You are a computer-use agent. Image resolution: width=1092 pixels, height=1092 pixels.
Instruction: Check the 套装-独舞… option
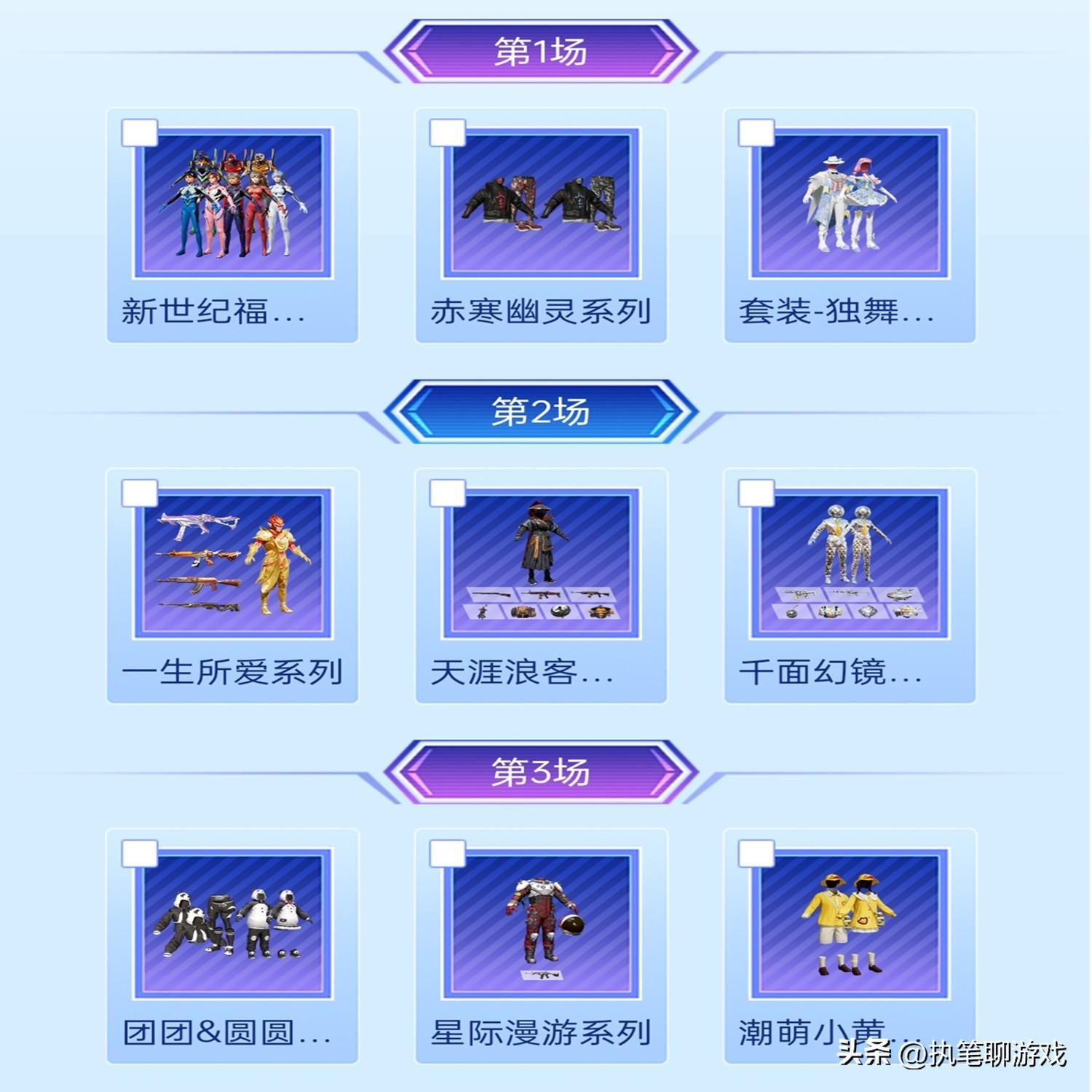(x=756, y=133)
